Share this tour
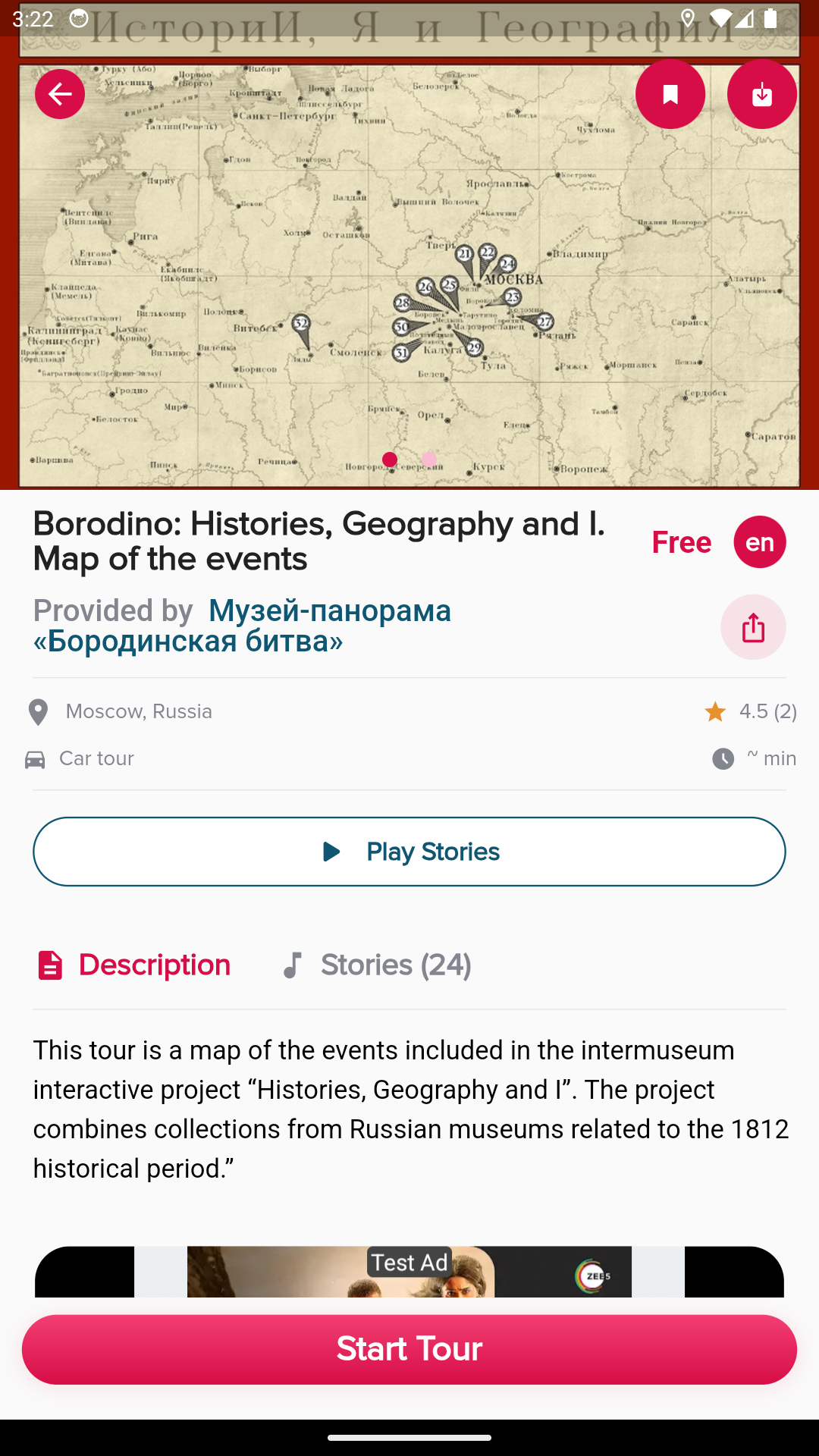 (753, 627)
